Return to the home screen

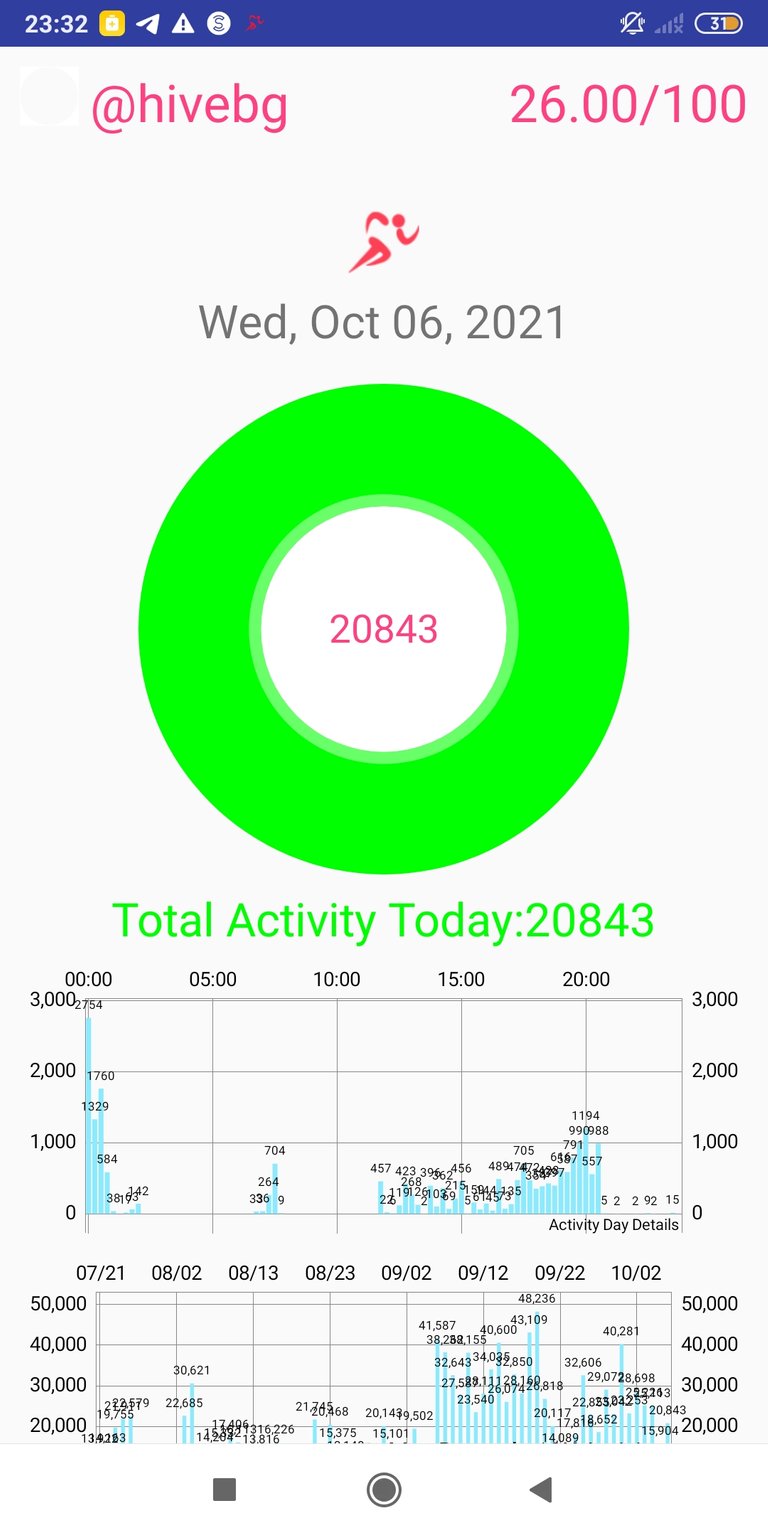coord(384,1490)
